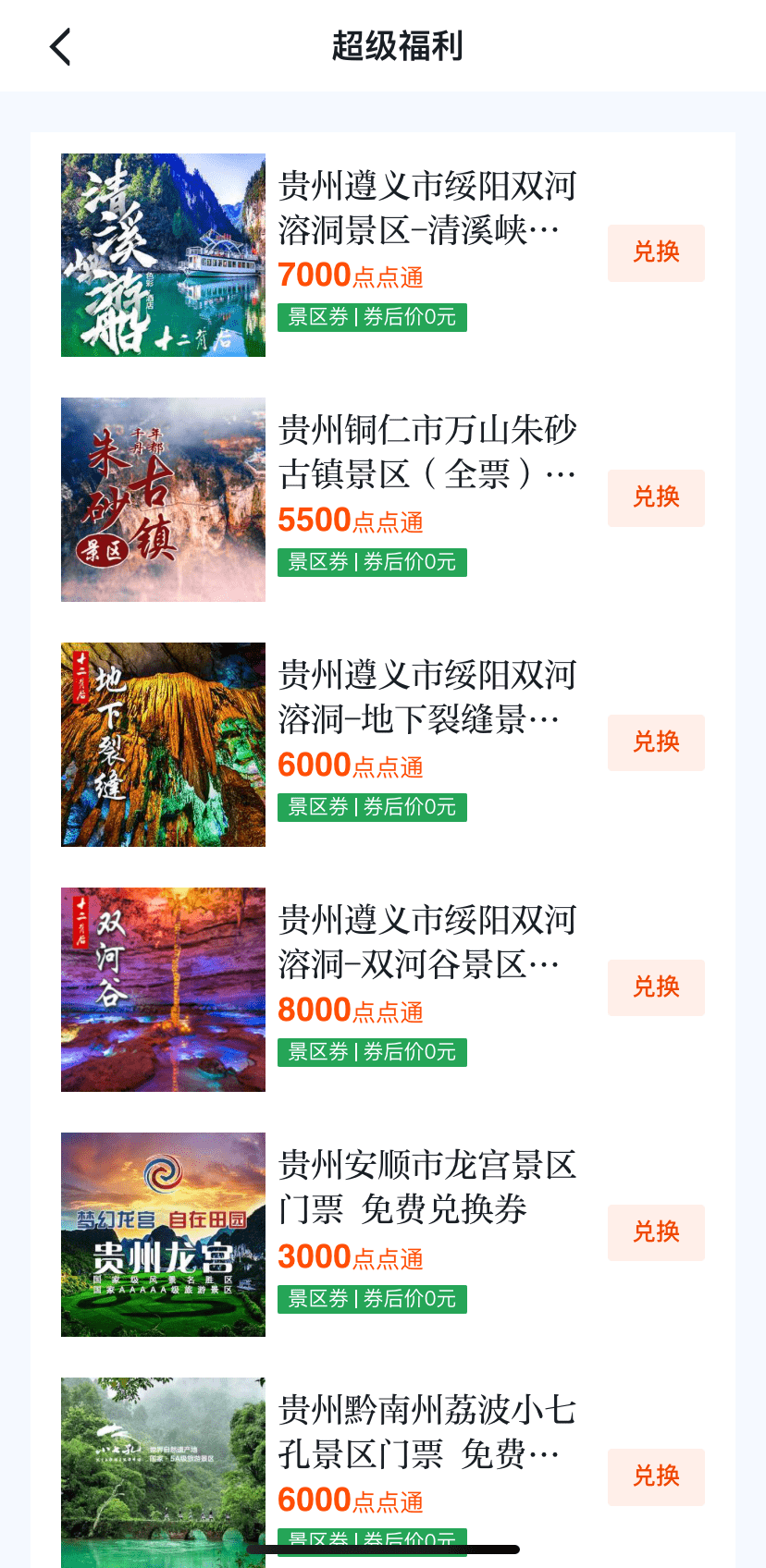This screenshot has width=766, height=1568.
Task: Redeem the 龙宫景区门票 for 3000点点通
Action: point(656,1232)
